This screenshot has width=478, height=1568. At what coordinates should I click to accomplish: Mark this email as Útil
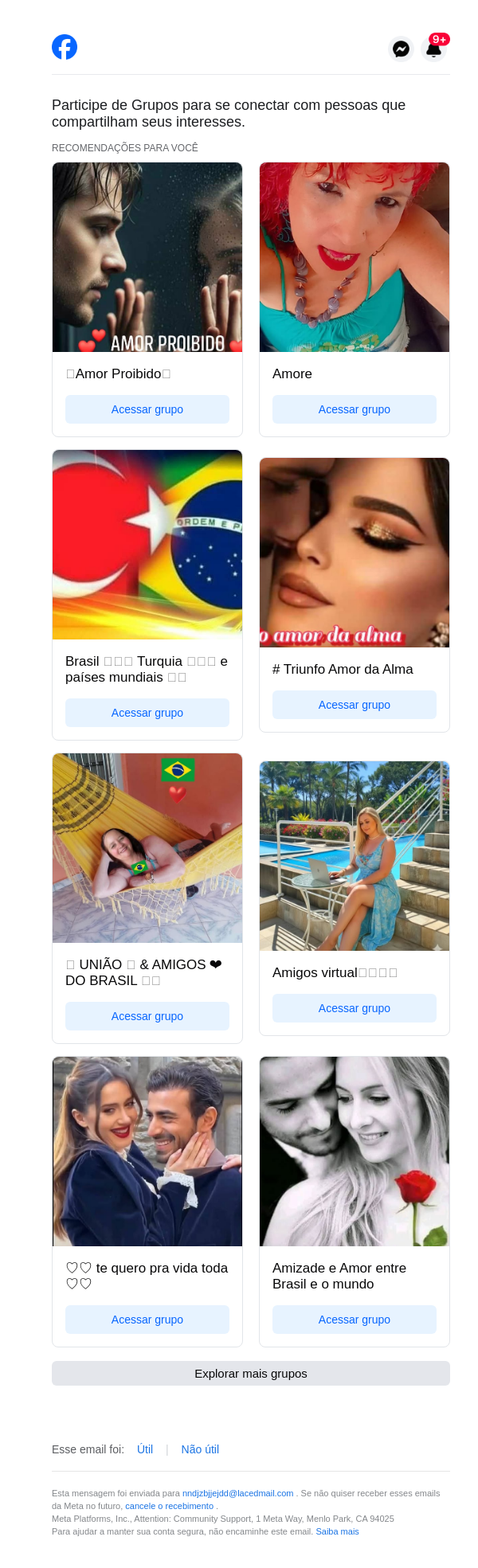click(x=145, y=1449)
